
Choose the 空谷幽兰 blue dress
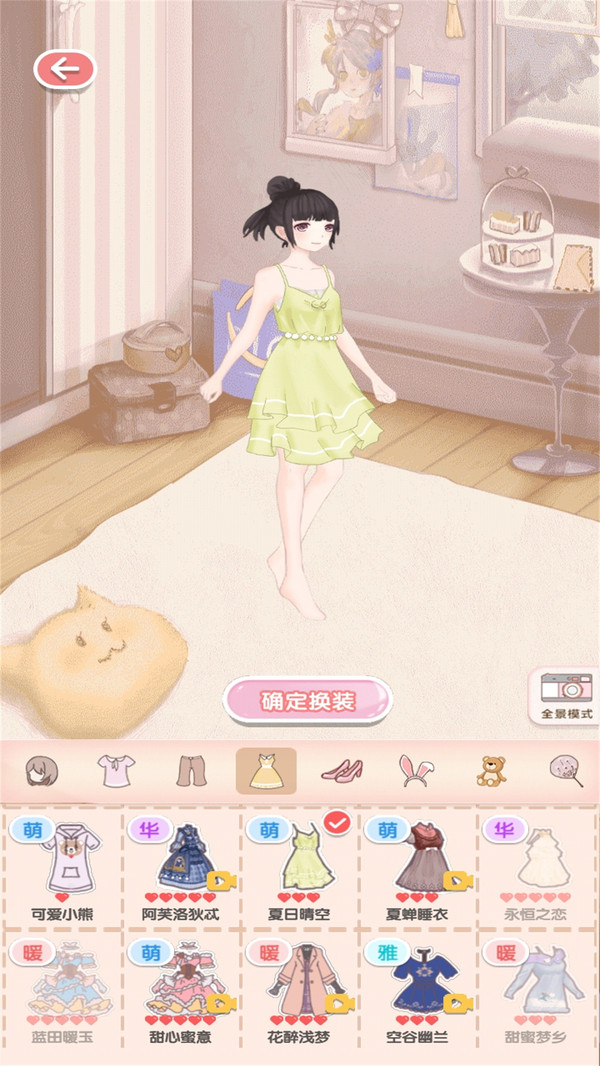pos(417,993)
